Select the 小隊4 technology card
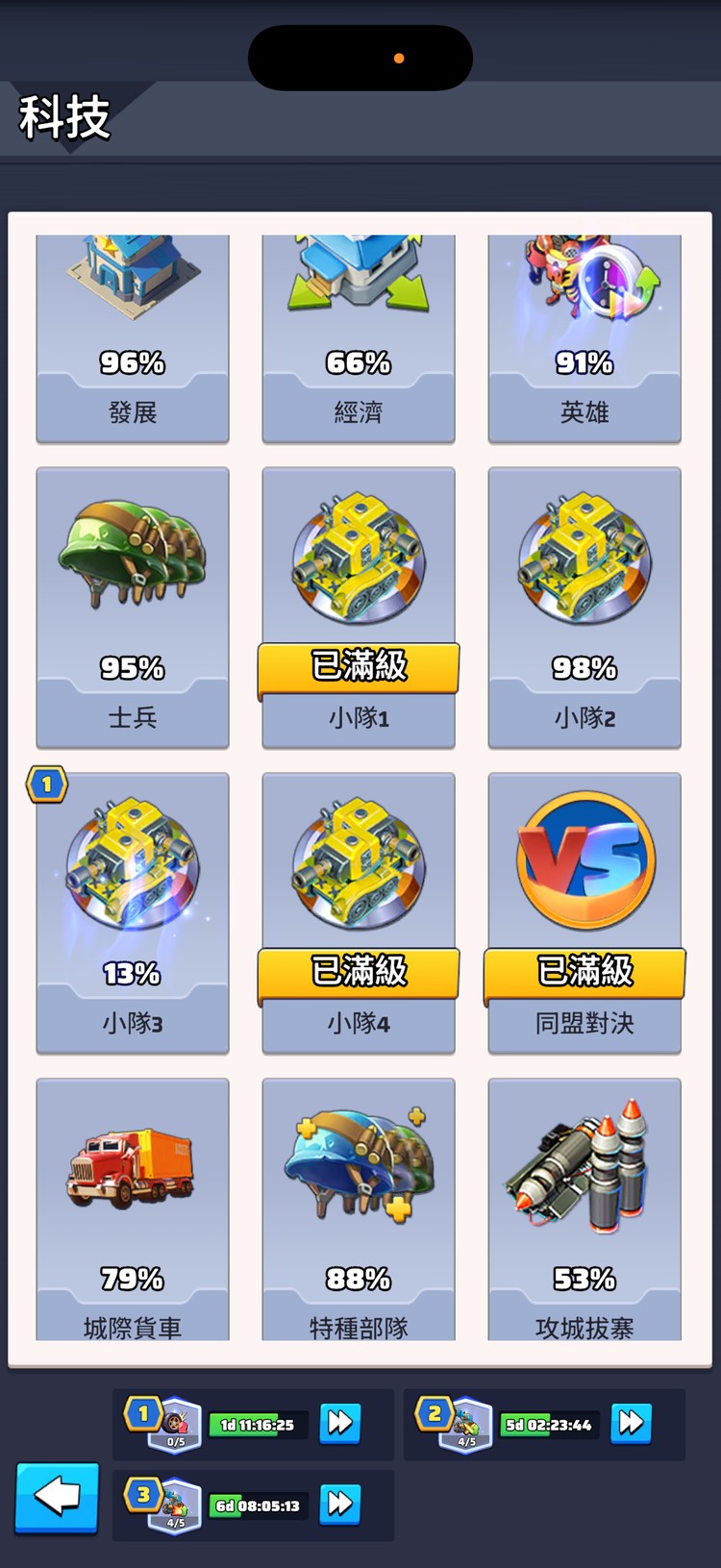This screenshot has width=721, height=1568. (x=359, y=912)
